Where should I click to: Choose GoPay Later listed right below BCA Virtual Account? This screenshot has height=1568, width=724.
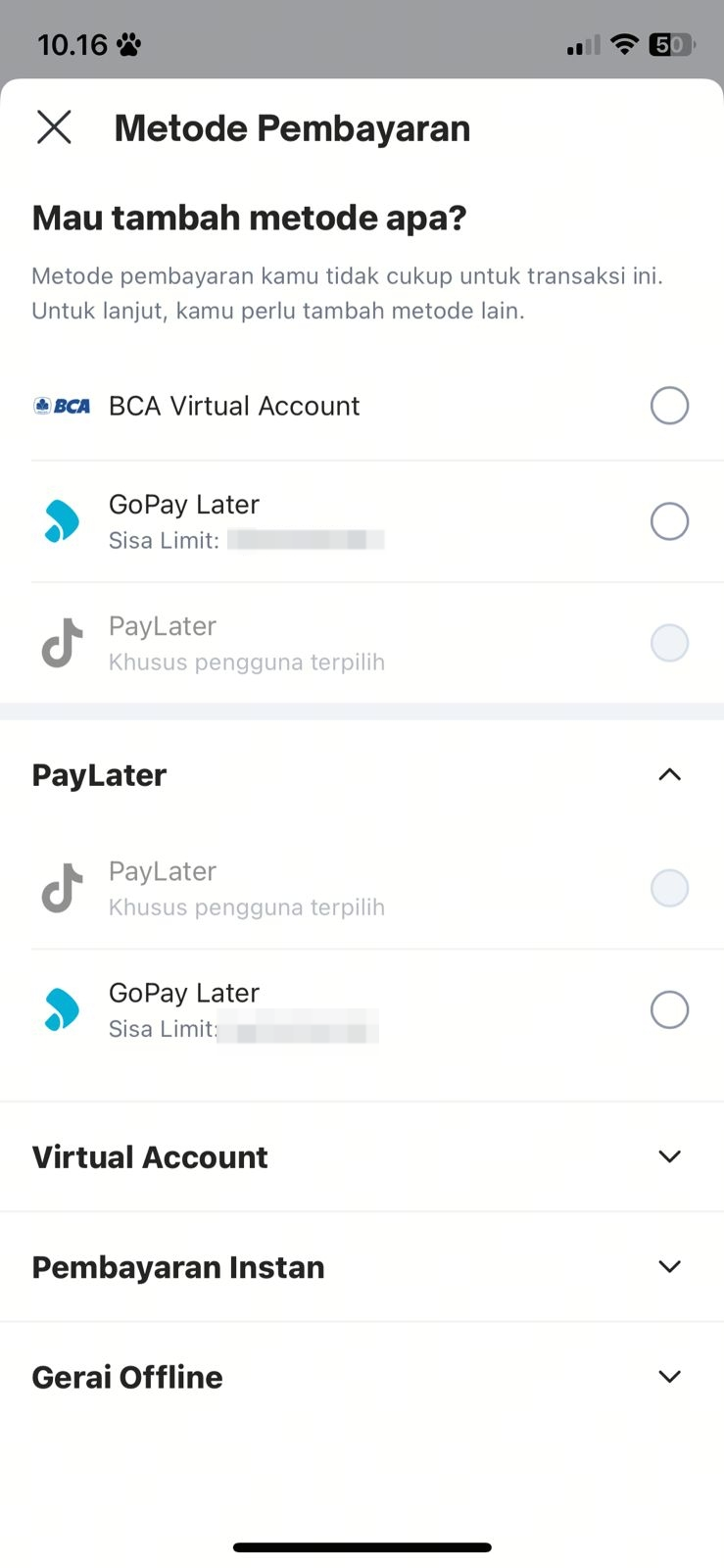(669, 521)
